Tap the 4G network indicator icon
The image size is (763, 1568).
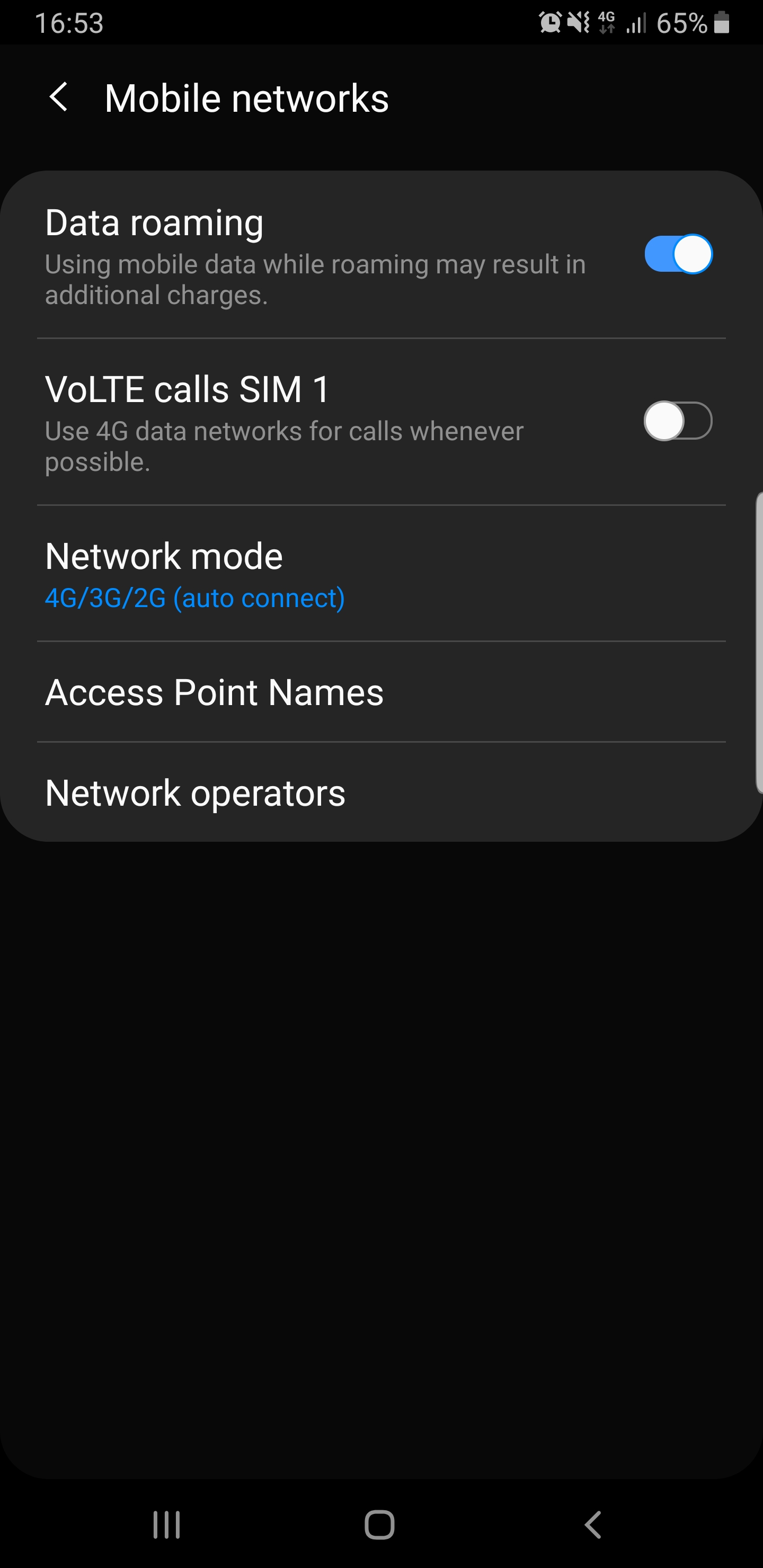607,23
